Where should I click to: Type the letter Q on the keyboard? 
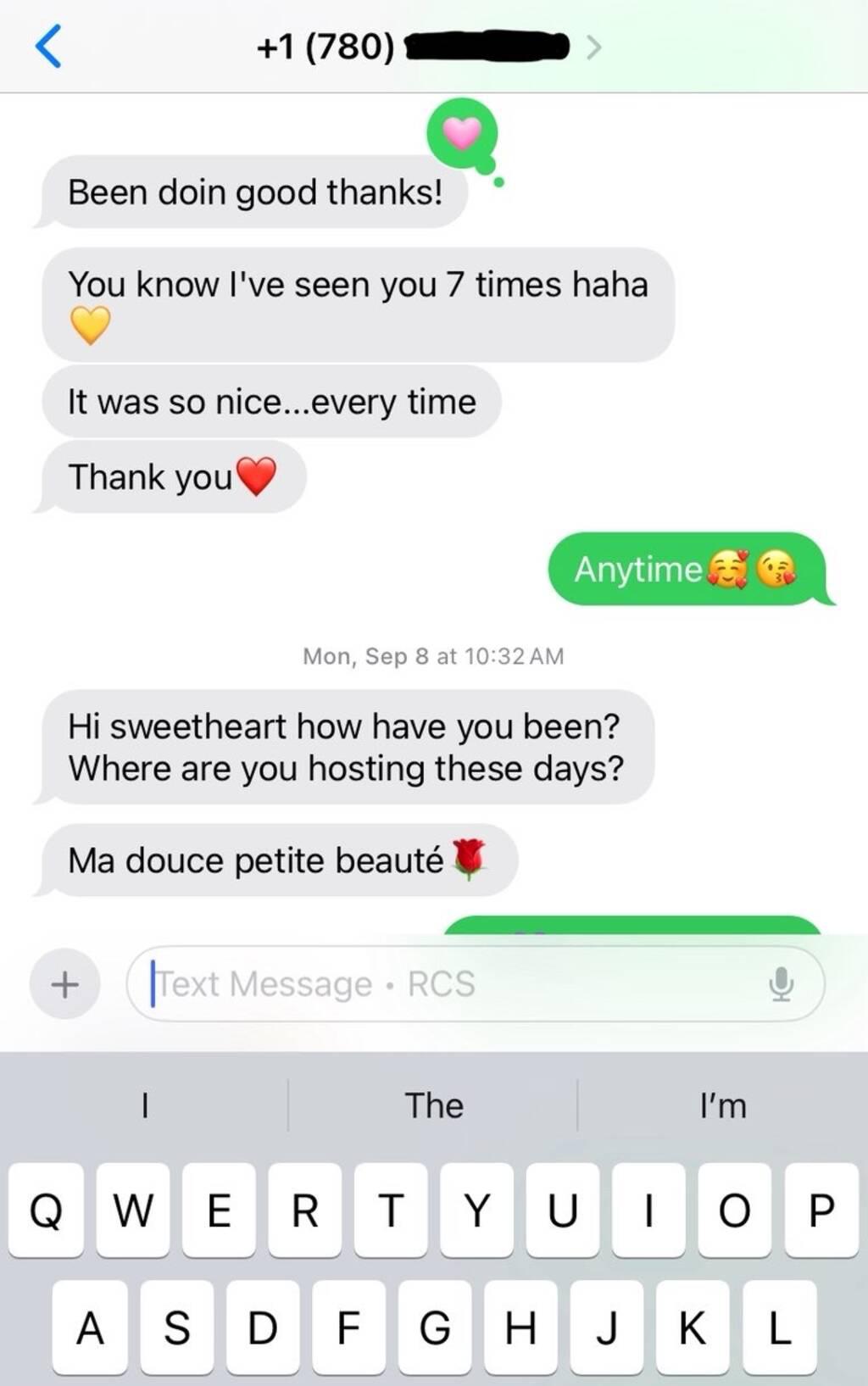click(x=47, y=1210)
